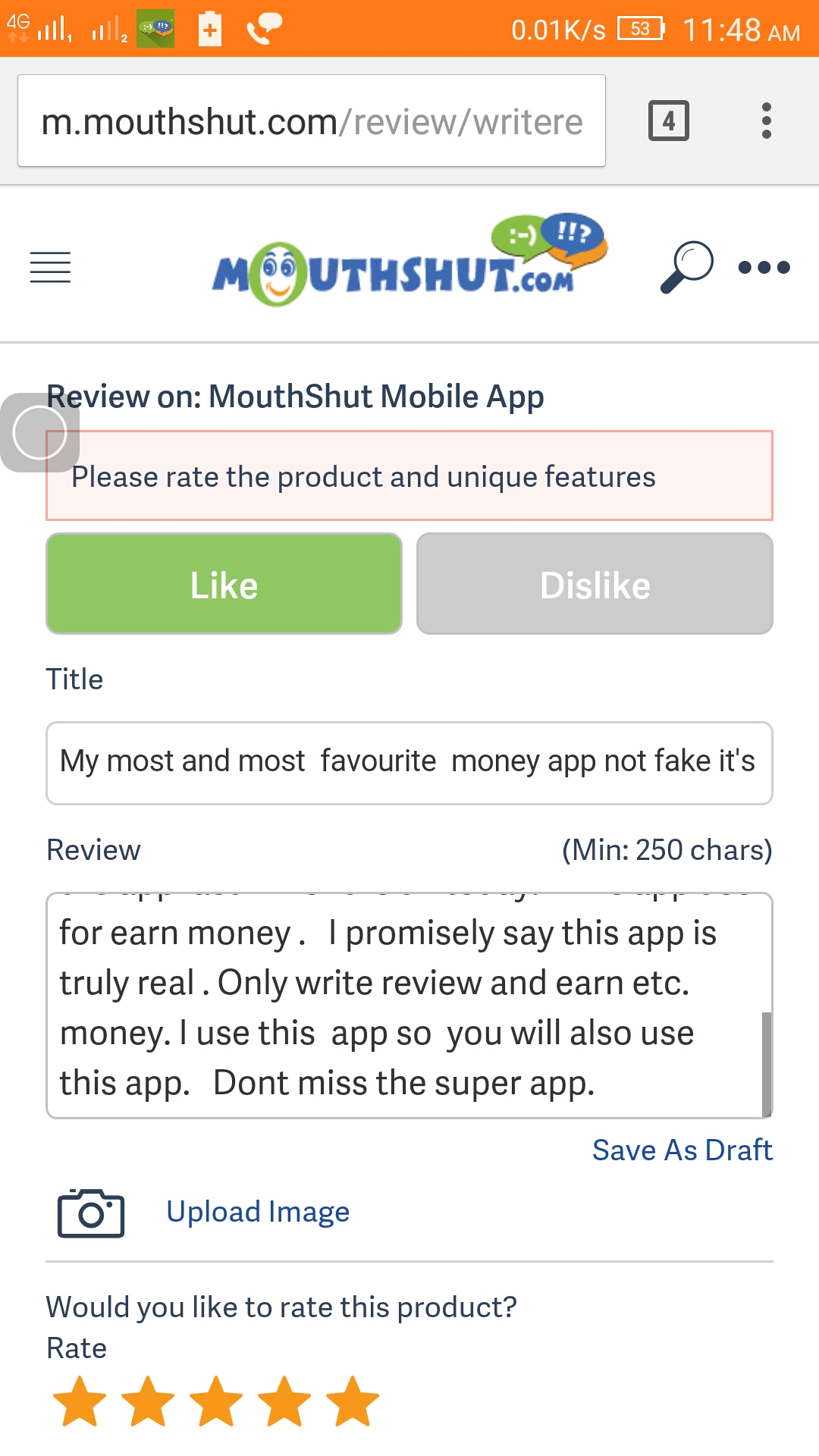Screen dimensions: 819x1456
Task: Rate the product one star
Action: 80,1401
